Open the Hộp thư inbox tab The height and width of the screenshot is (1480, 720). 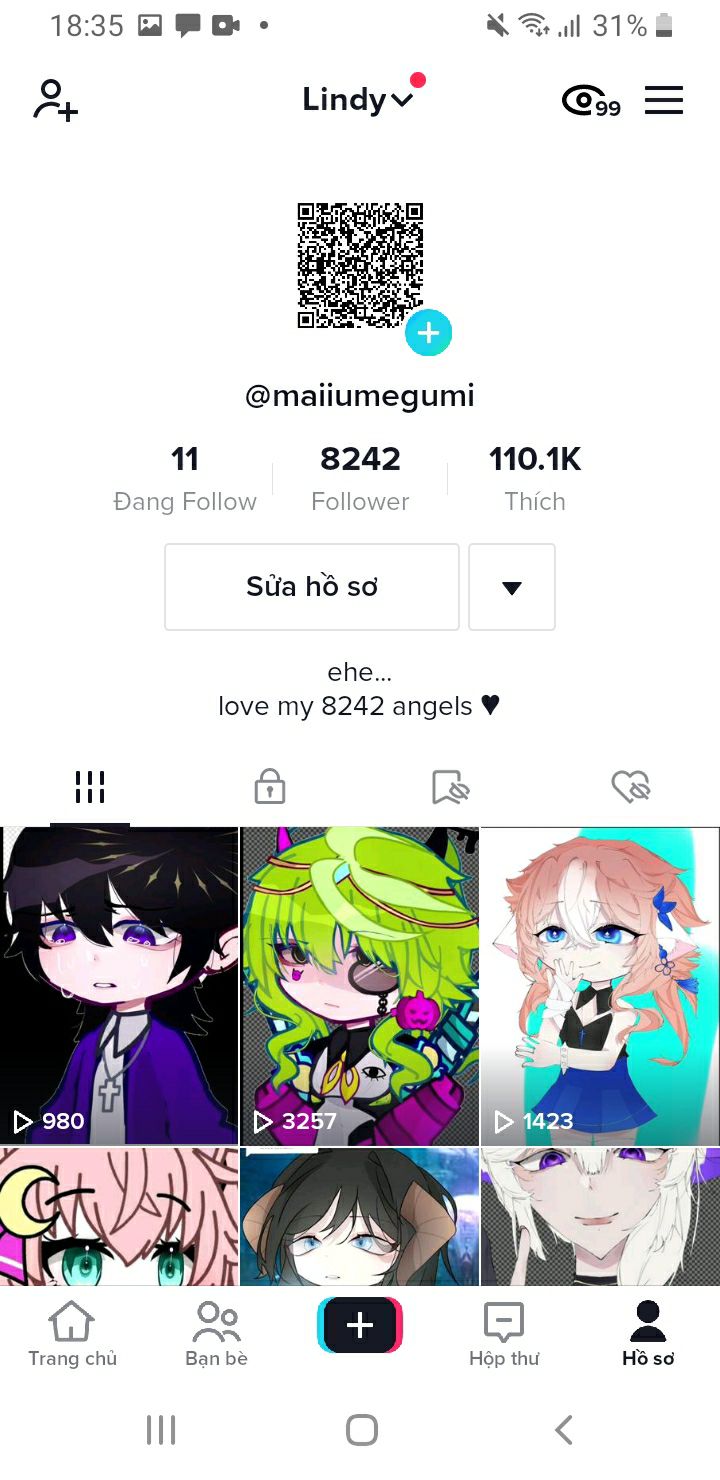click(x=504, y=1335)
